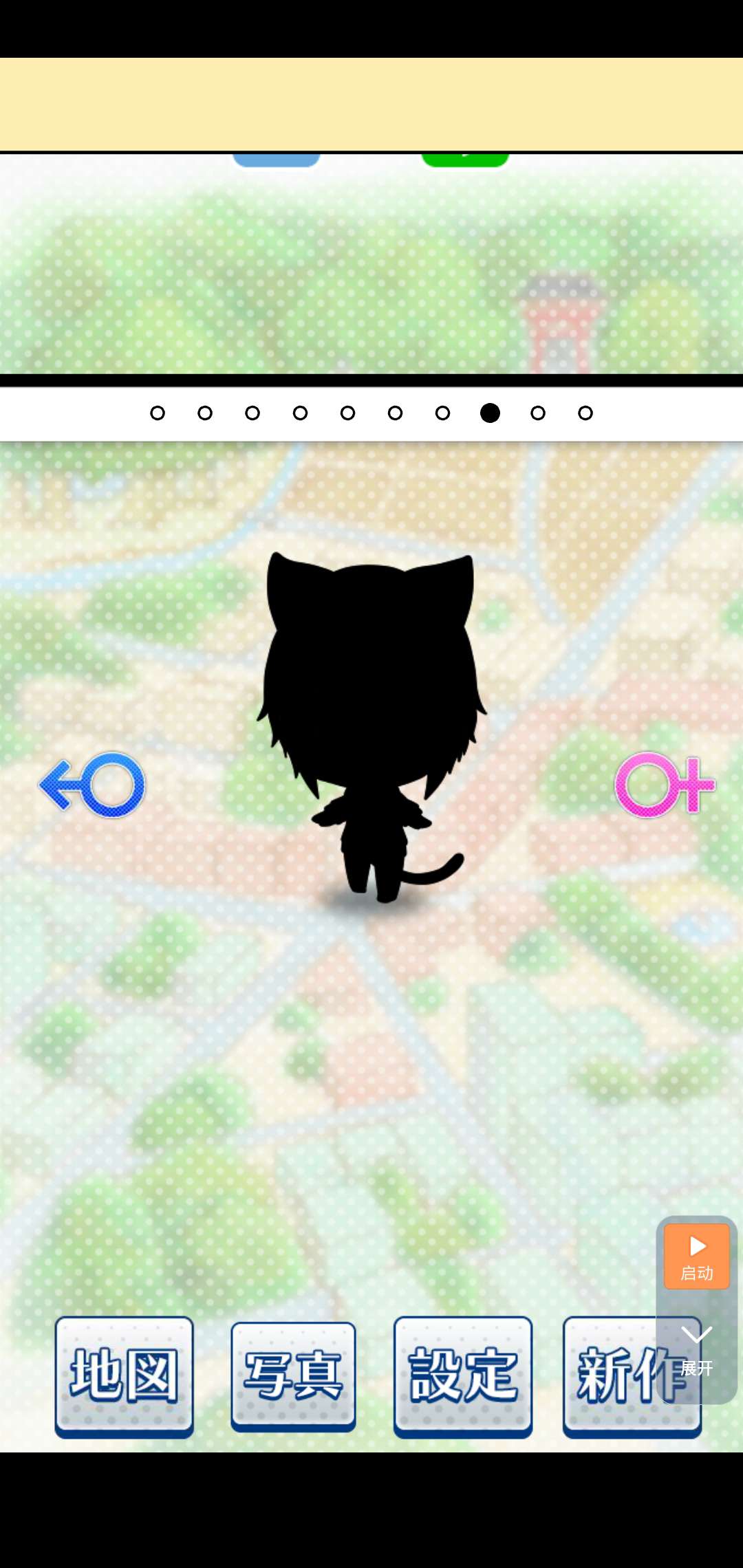Jump to the last page dot

click(x=585, y=413)
